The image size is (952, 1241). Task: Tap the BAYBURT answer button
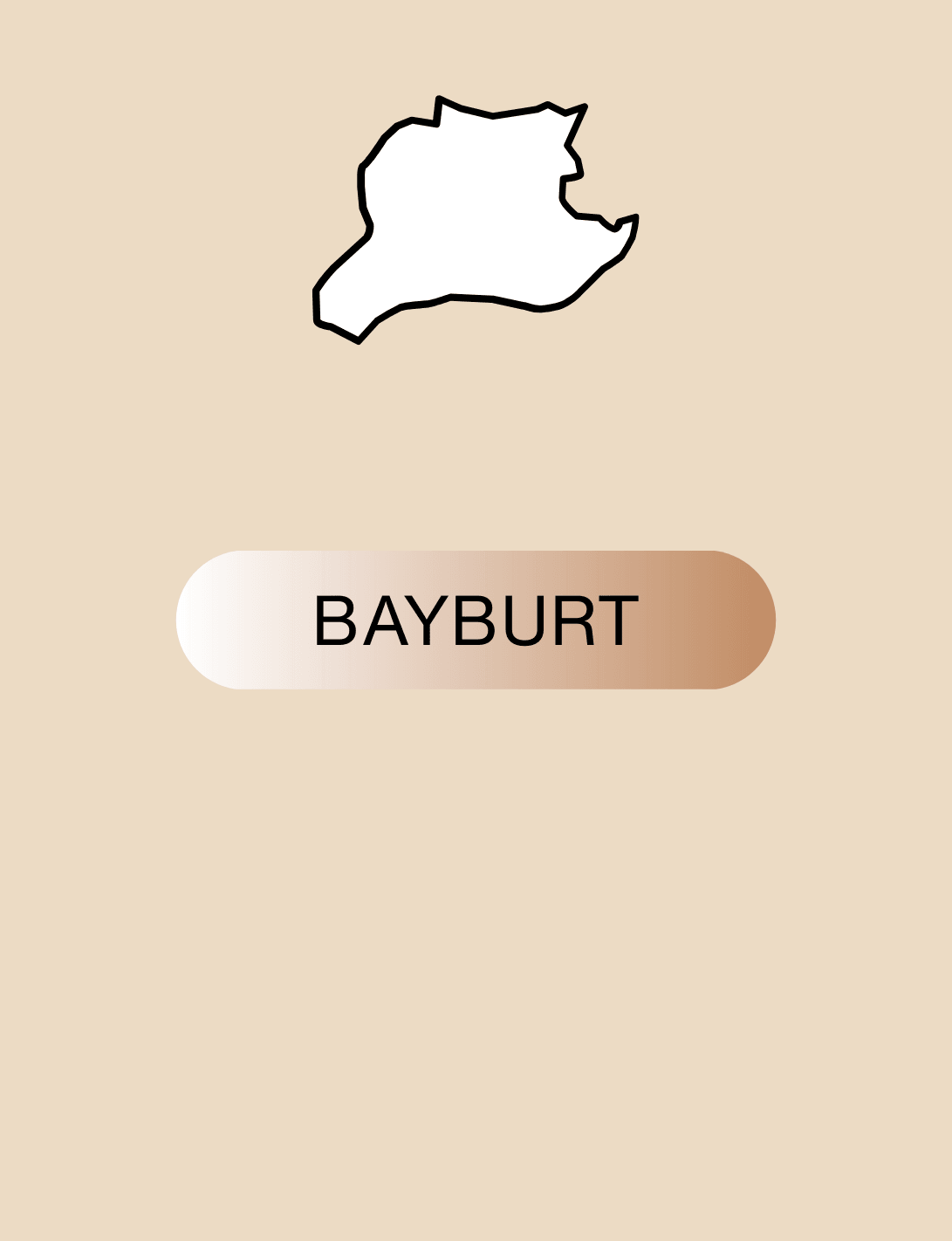(x=476, y=620)
